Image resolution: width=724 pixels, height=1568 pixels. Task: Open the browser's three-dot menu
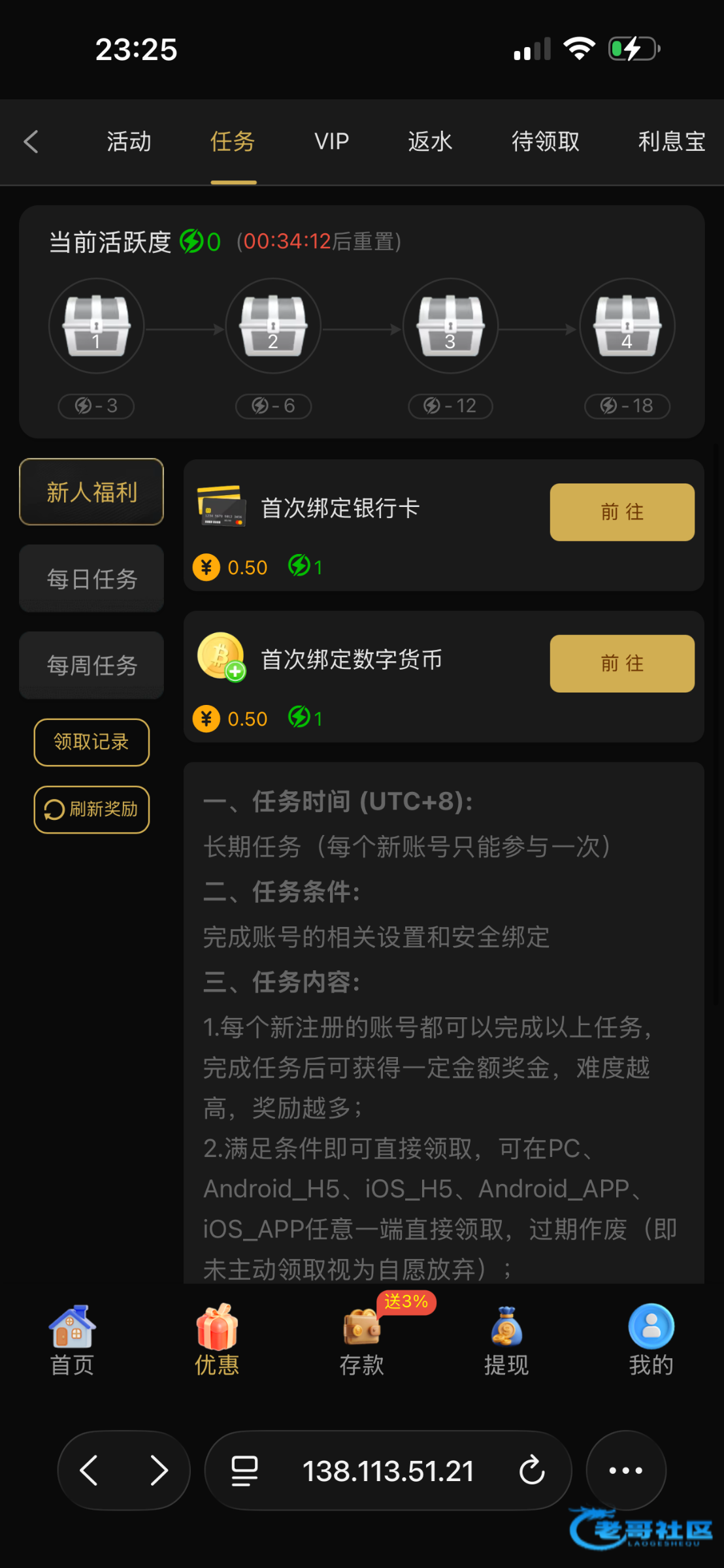(x=625, y=1471)
